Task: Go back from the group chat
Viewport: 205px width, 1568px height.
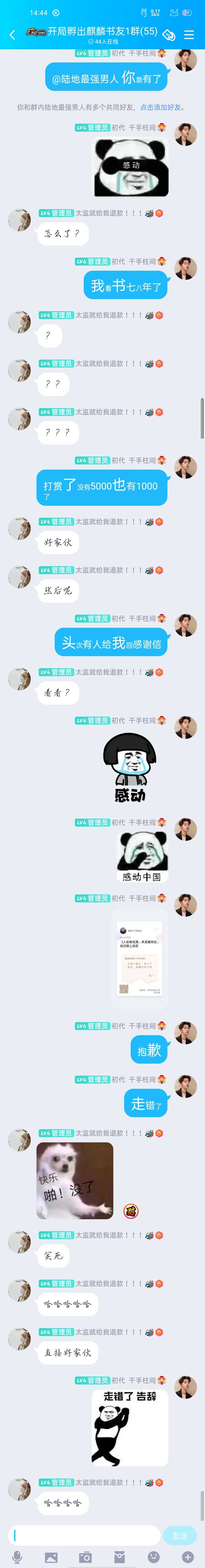Action: point(12,35)
